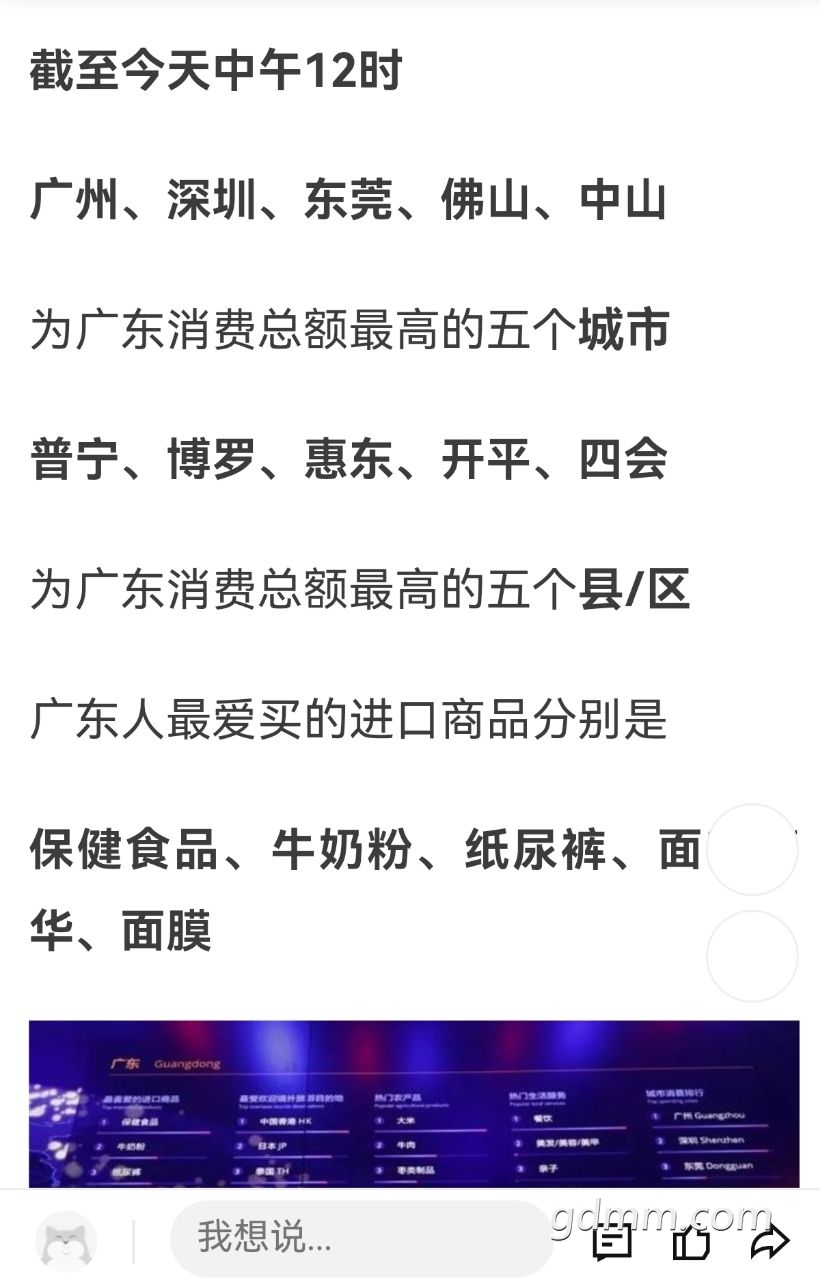Tap the cat avatar icon
Screen dimensions: 820x1280
pos(66,1241)
